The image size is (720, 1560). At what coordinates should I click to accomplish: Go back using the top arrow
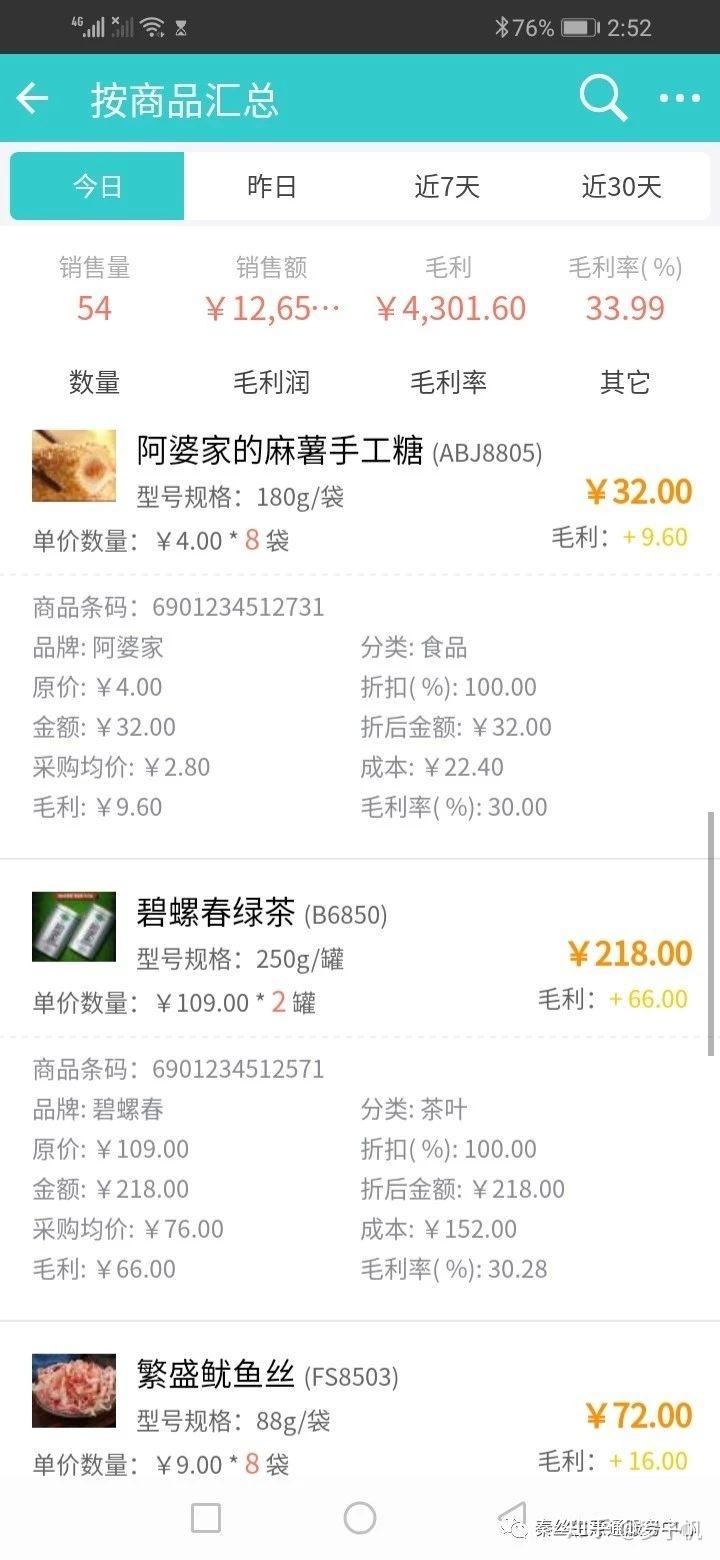point(33,98)
